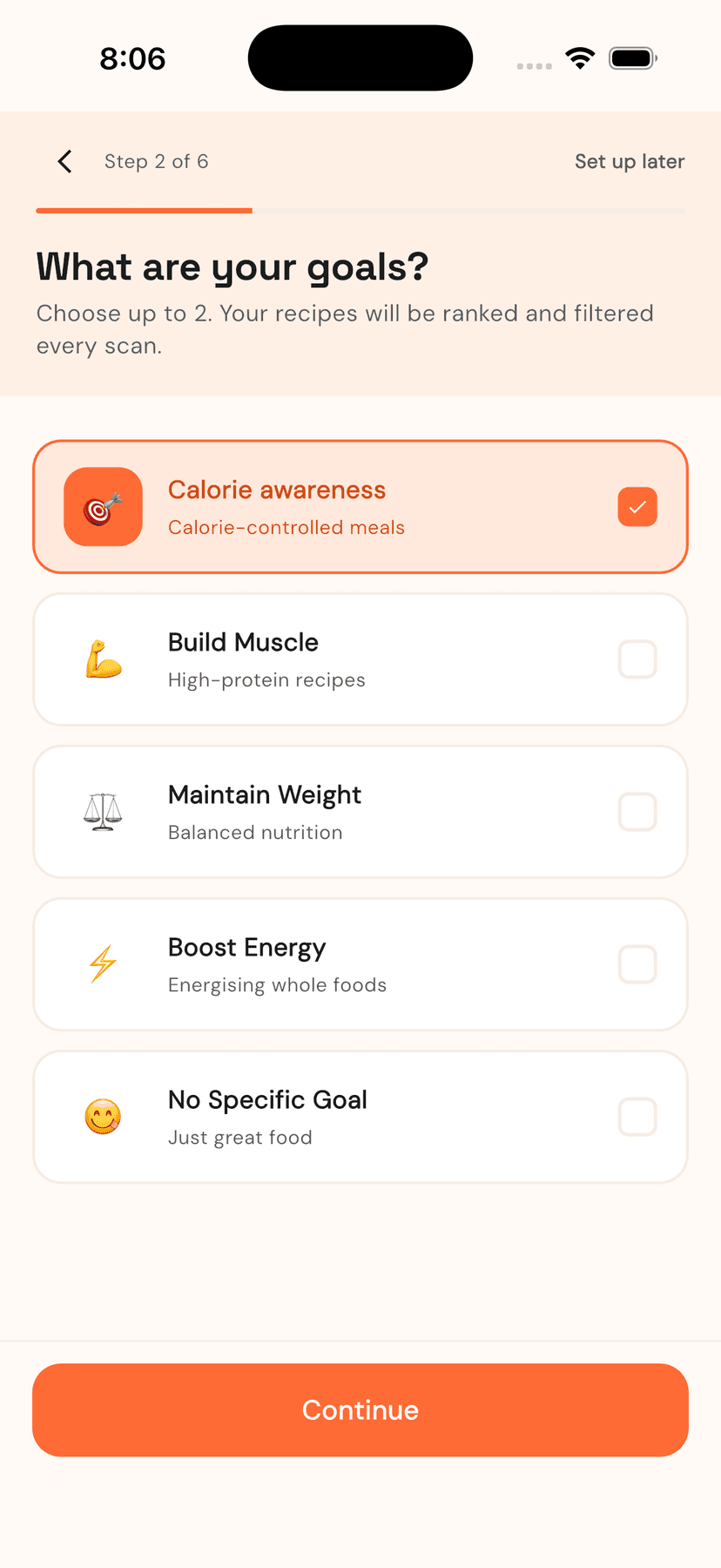The image size is (721, 1568).
Task: Select No Specific Goal
Action: (x=360, y=1117)
